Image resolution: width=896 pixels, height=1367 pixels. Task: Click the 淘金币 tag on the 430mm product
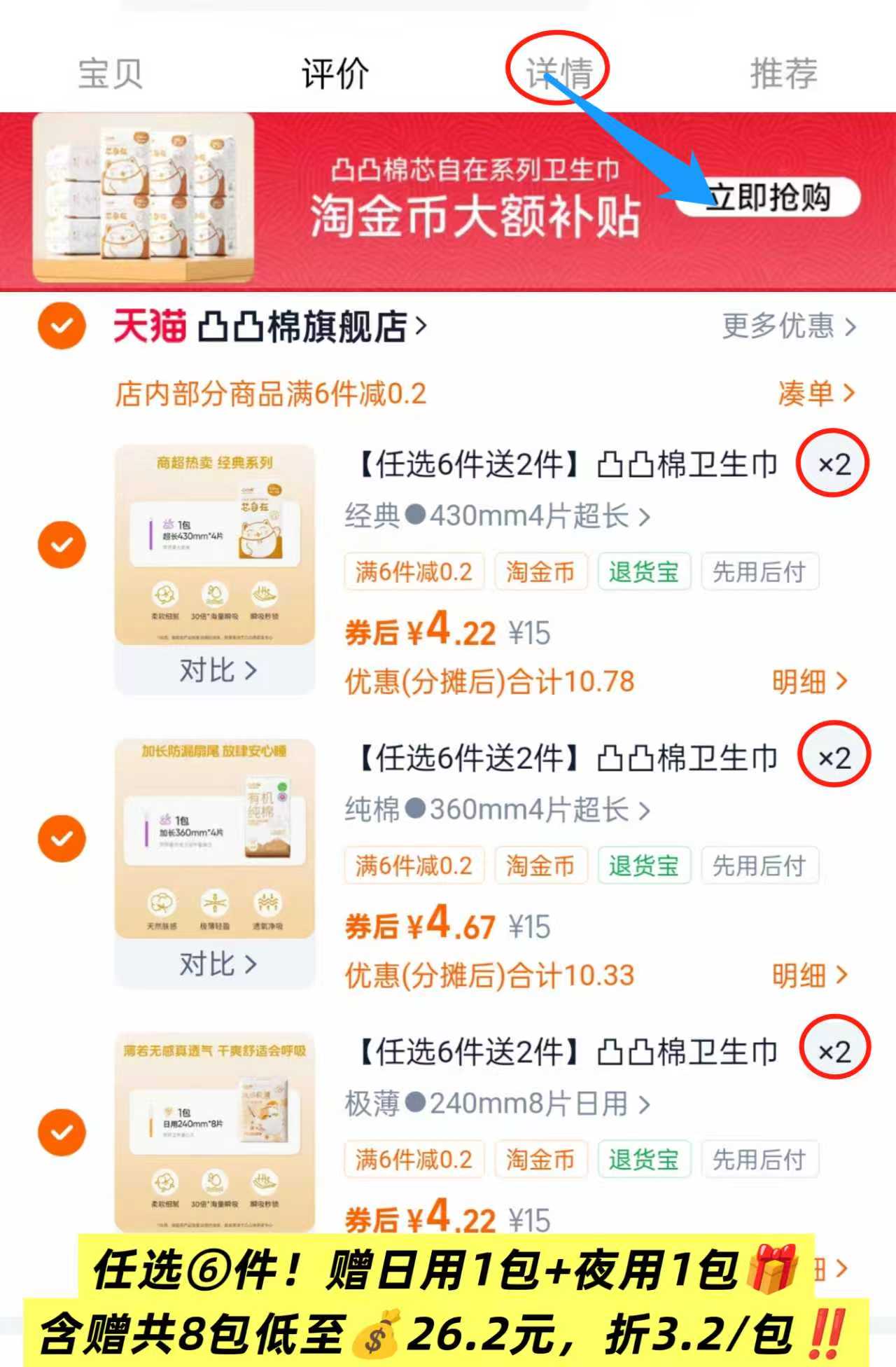tap(540, 571)
